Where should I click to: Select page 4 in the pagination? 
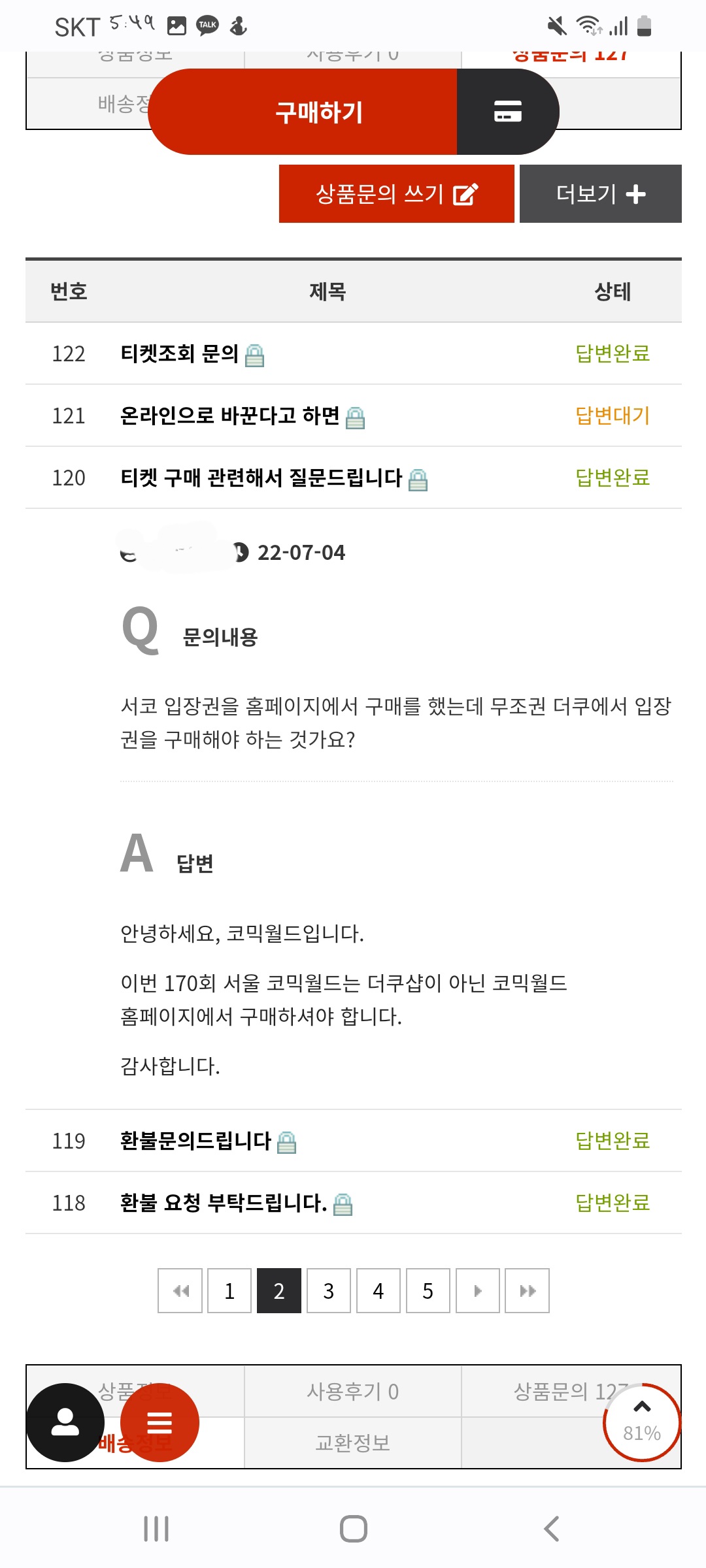pos(378,1290)
